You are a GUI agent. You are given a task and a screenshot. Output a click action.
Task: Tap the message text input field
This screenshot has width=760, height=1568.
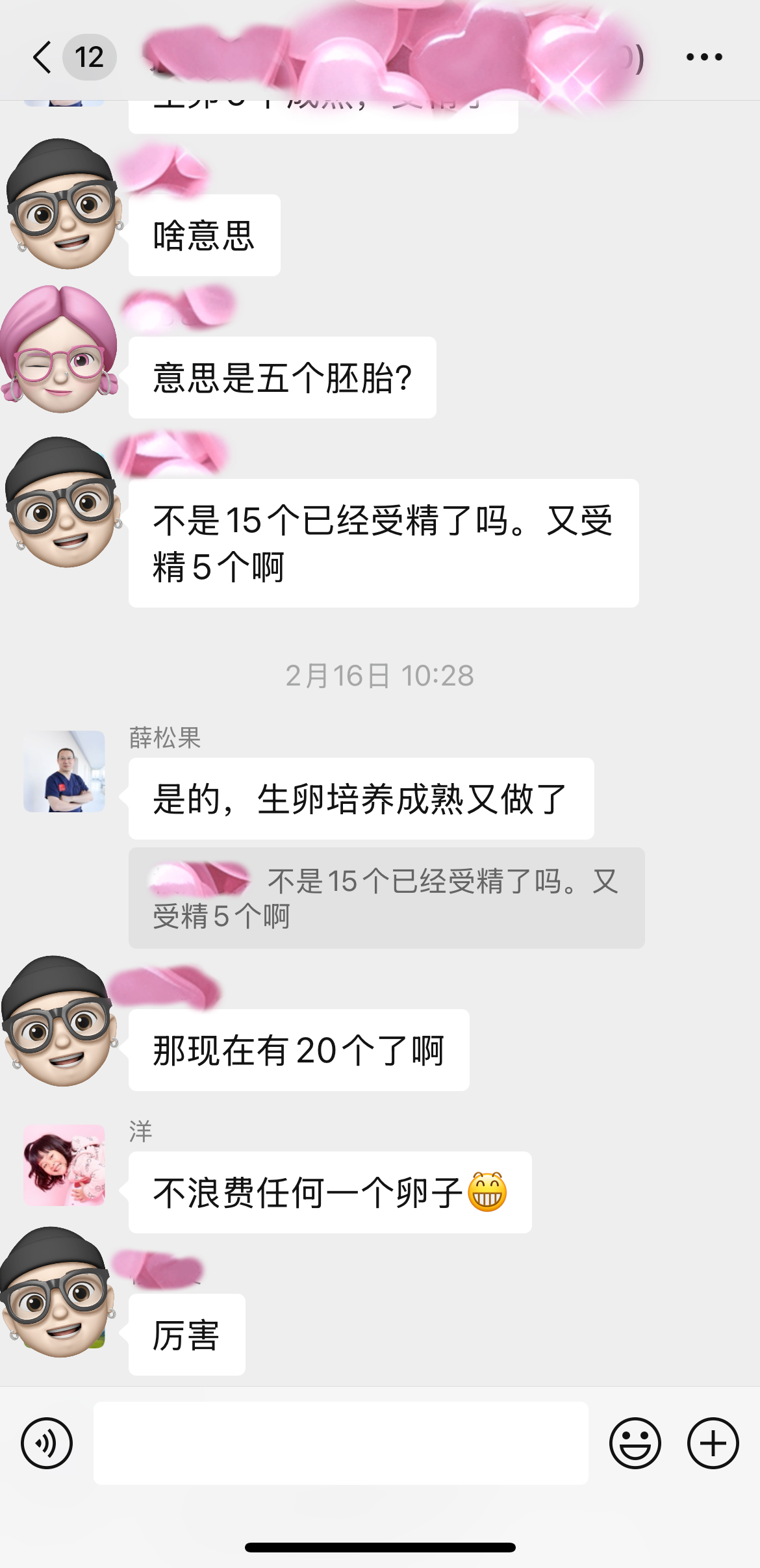340,1443
